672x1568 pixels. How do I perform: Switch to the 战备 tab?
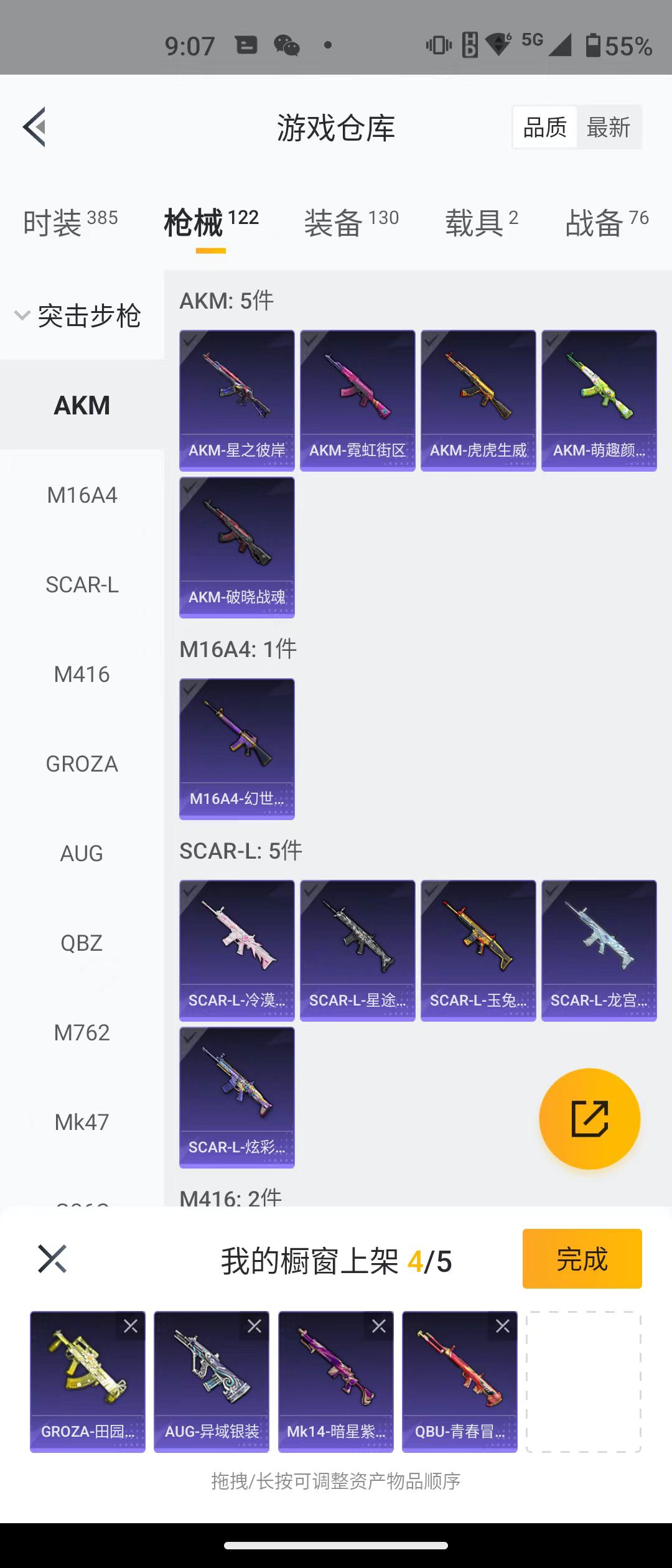pos(607,223)
